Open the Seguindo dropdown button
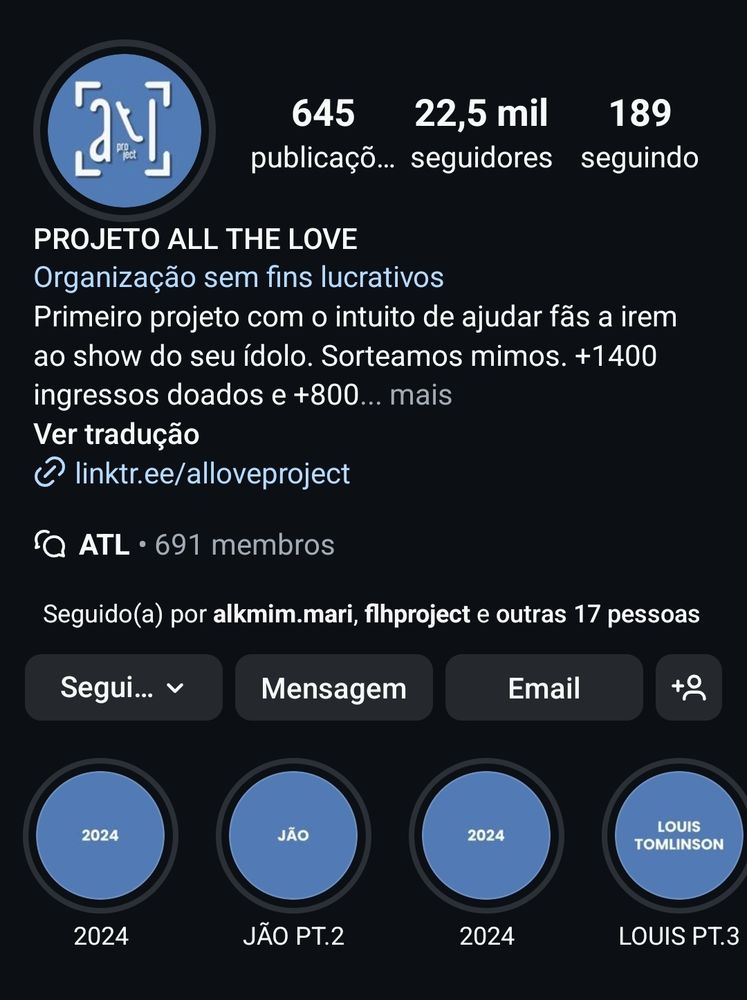The height and width of the screenshot is (1000, 747). tap(123, 688)
